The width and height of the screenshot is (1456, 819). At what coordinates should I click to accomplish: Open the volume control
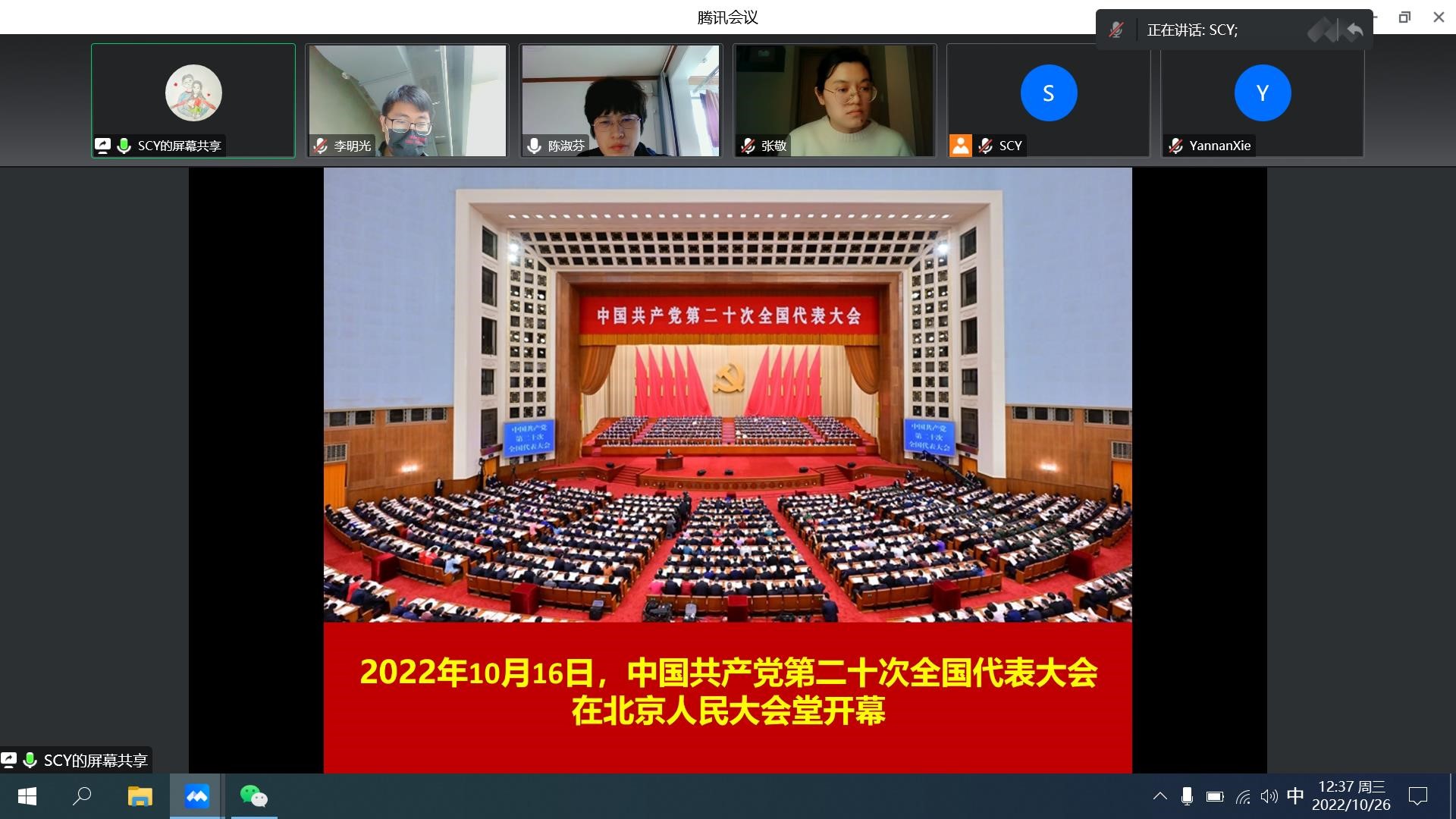point(1269,796)
